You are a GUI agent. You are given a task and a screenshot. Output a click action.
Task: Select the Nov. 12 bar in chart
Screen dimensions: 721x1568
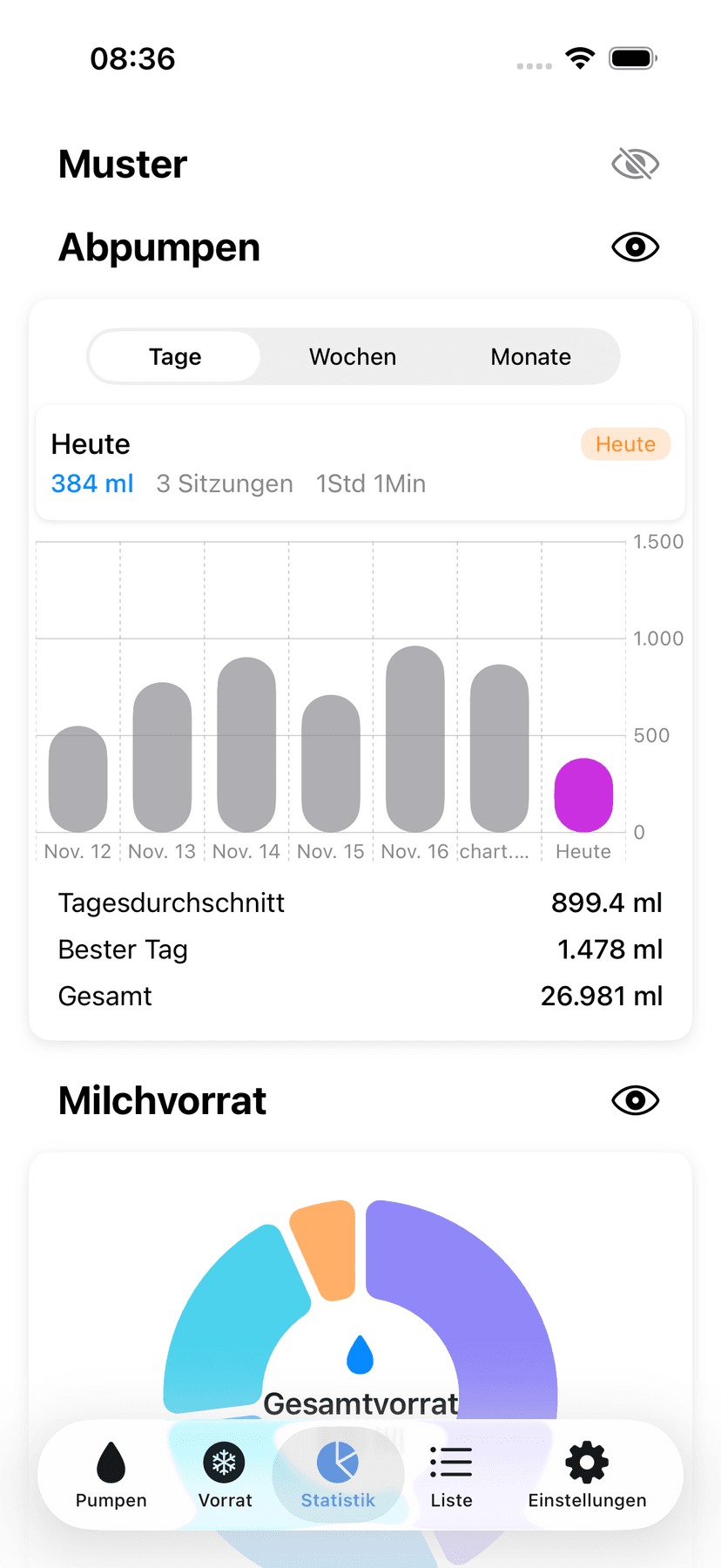point(78,780)
